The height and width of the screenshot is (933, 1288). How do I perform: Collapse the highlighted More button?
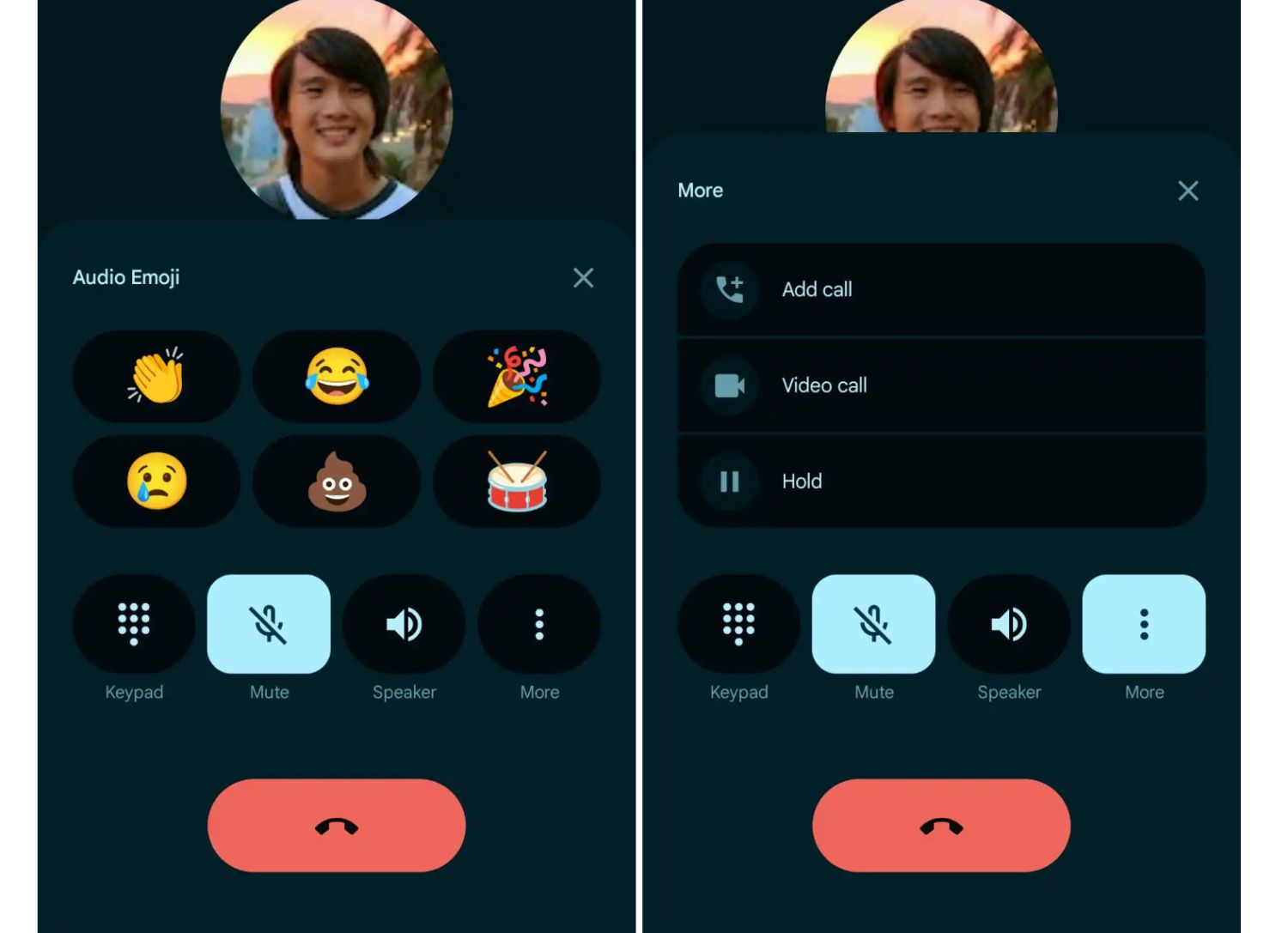pyautogui.click(x=1144, y=624)
